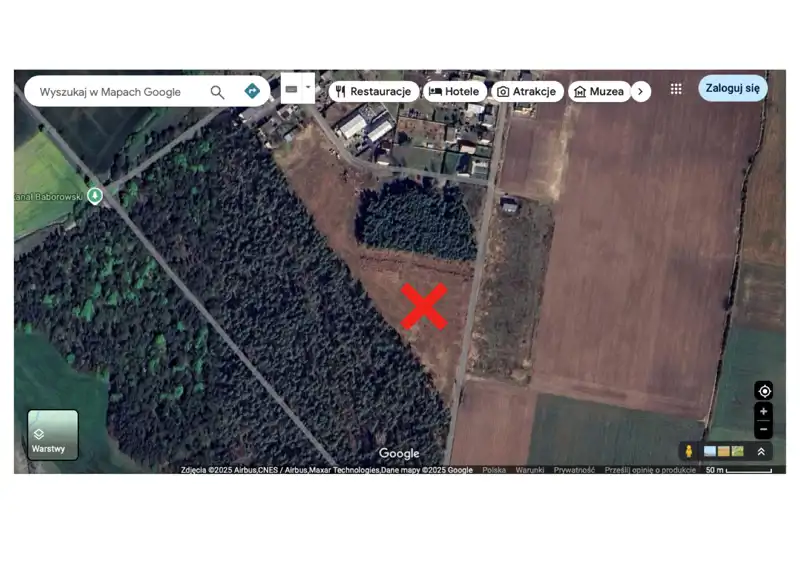Select the Muzea chip
This screenshot has height=565, width=800.
(x=599, y=91)
